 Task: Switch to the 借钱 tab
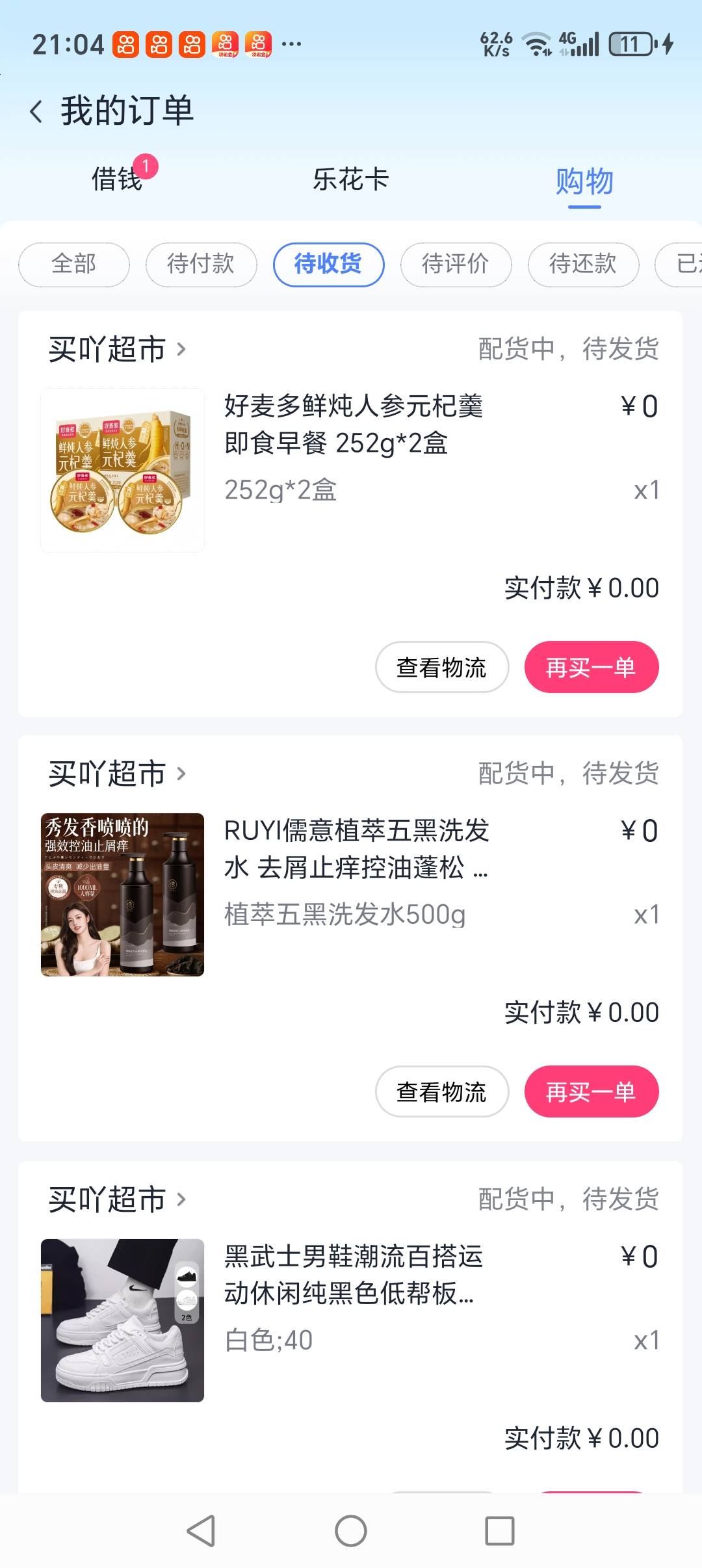(117, 179)
